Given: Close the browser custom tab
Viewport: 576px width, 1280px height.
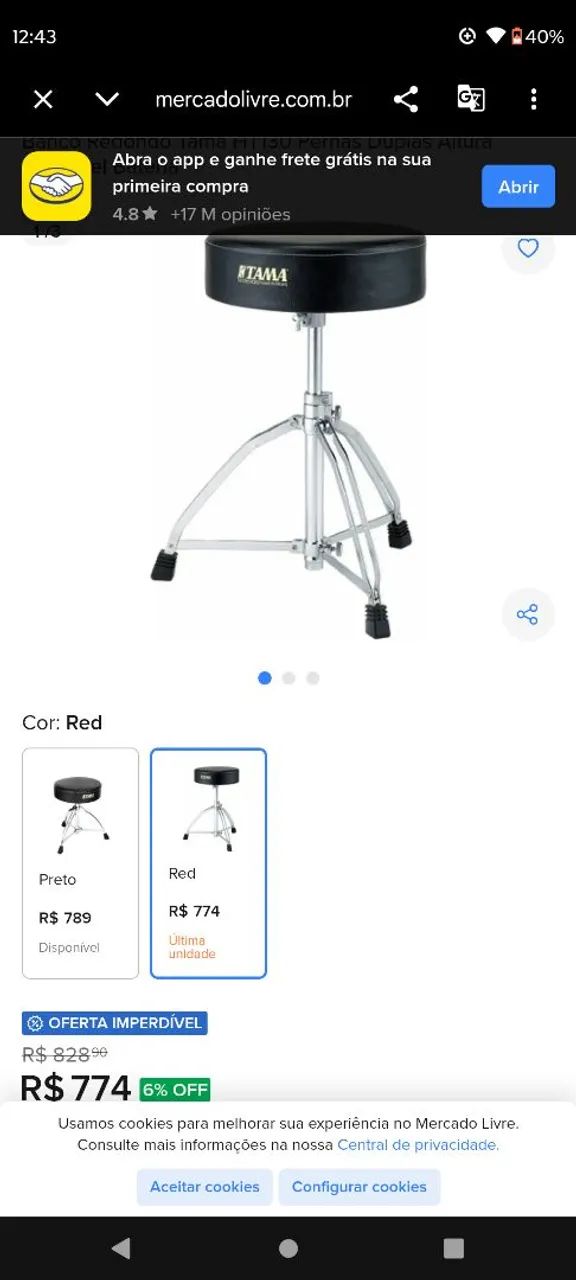Looking at the screenshot, I should [x=43, y=99].
